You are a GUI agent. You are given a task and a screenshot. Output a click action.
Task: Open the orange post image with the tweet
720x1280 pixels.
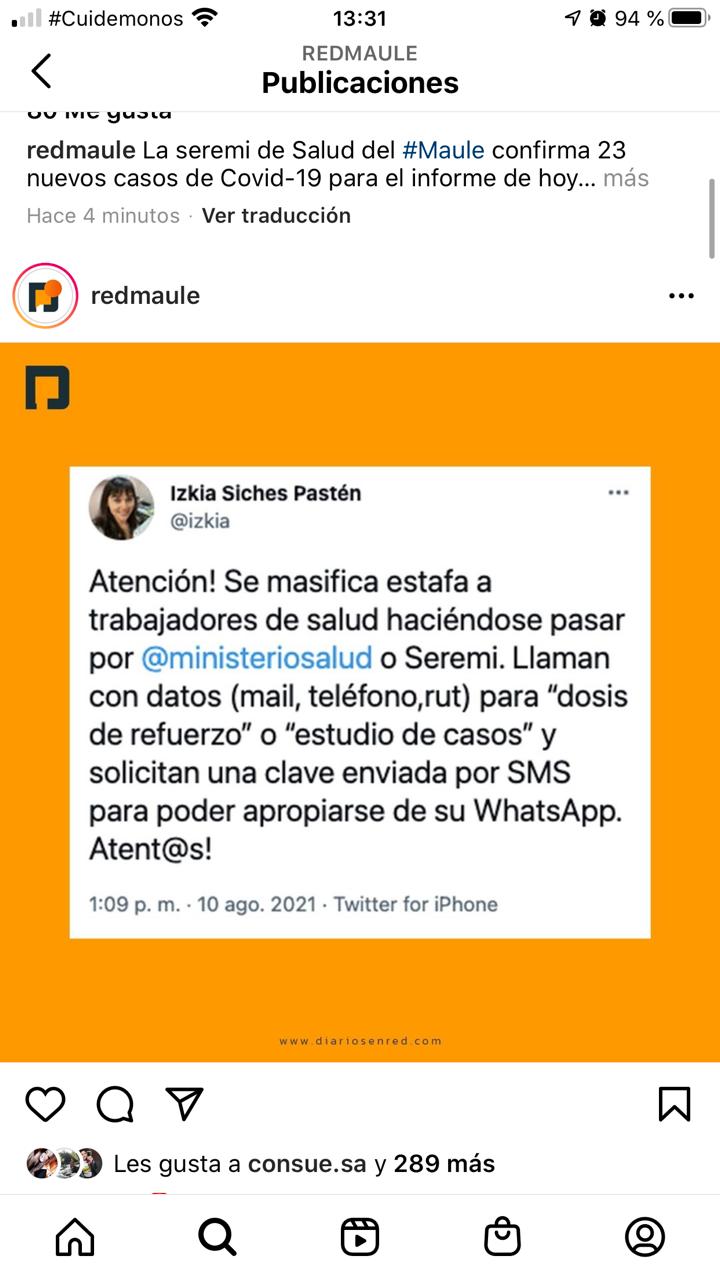pos(360,702)
